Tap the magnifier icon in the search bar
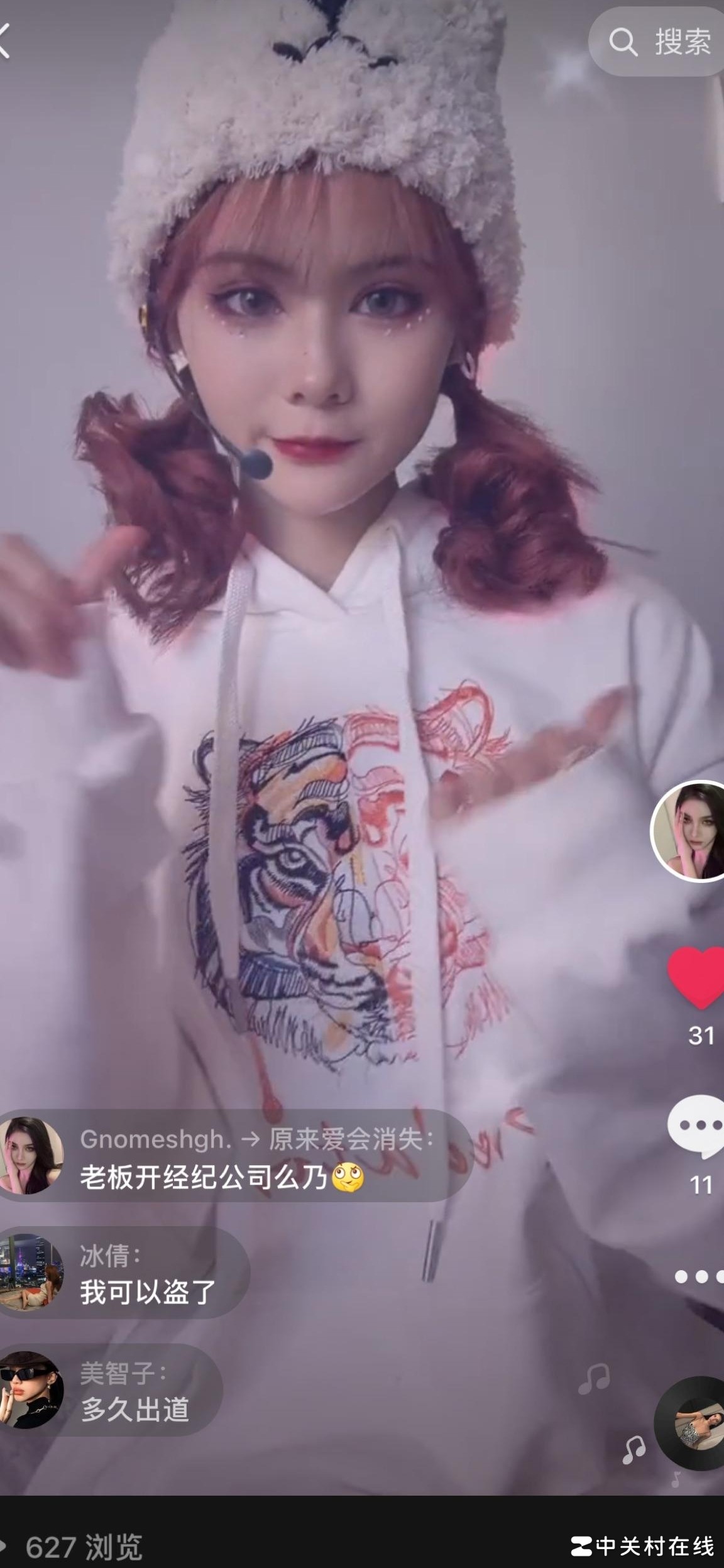724x1568 pixels. click(x=623, y=41)
